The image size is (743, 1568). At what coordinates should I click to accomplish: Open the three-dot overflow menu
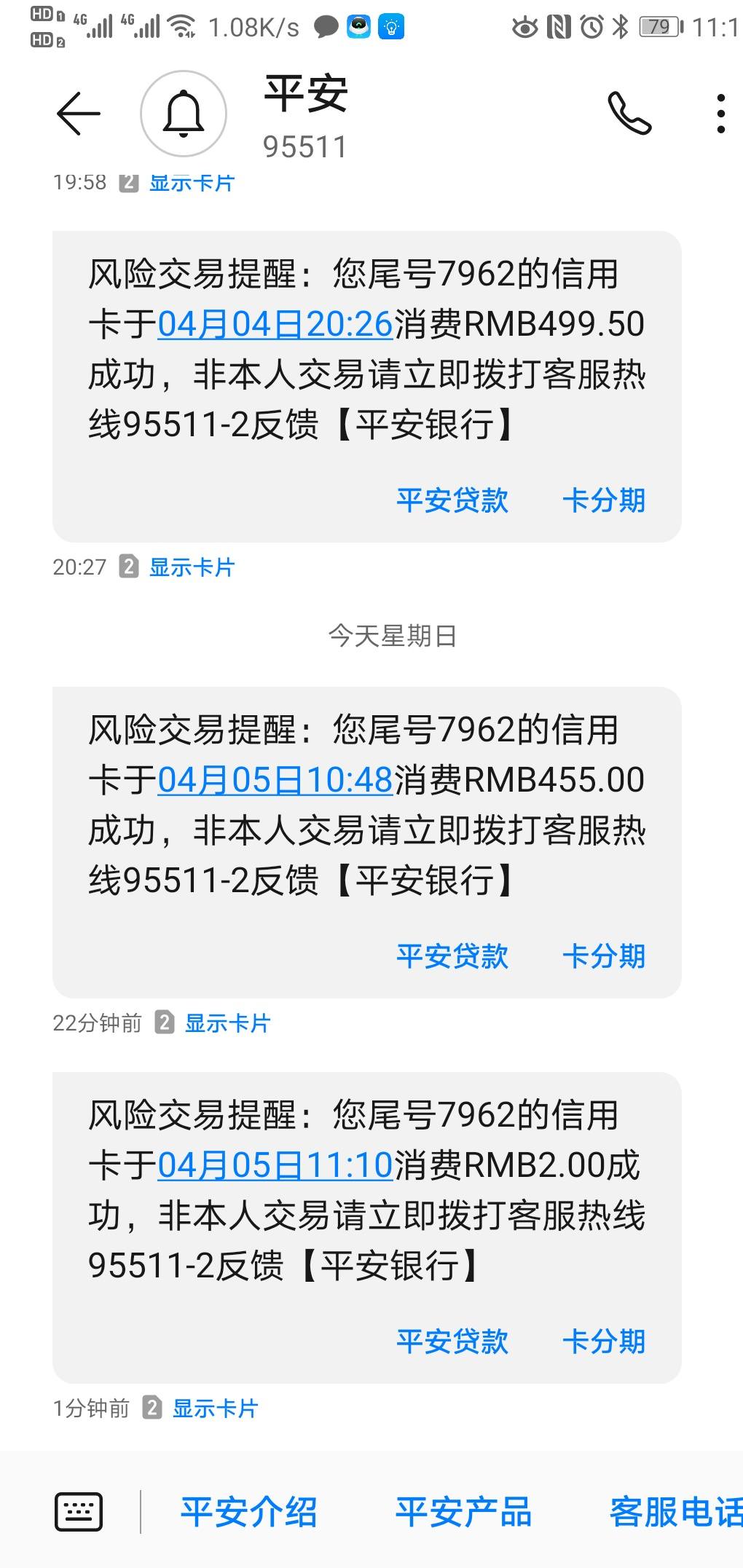(x=720, y=114)
